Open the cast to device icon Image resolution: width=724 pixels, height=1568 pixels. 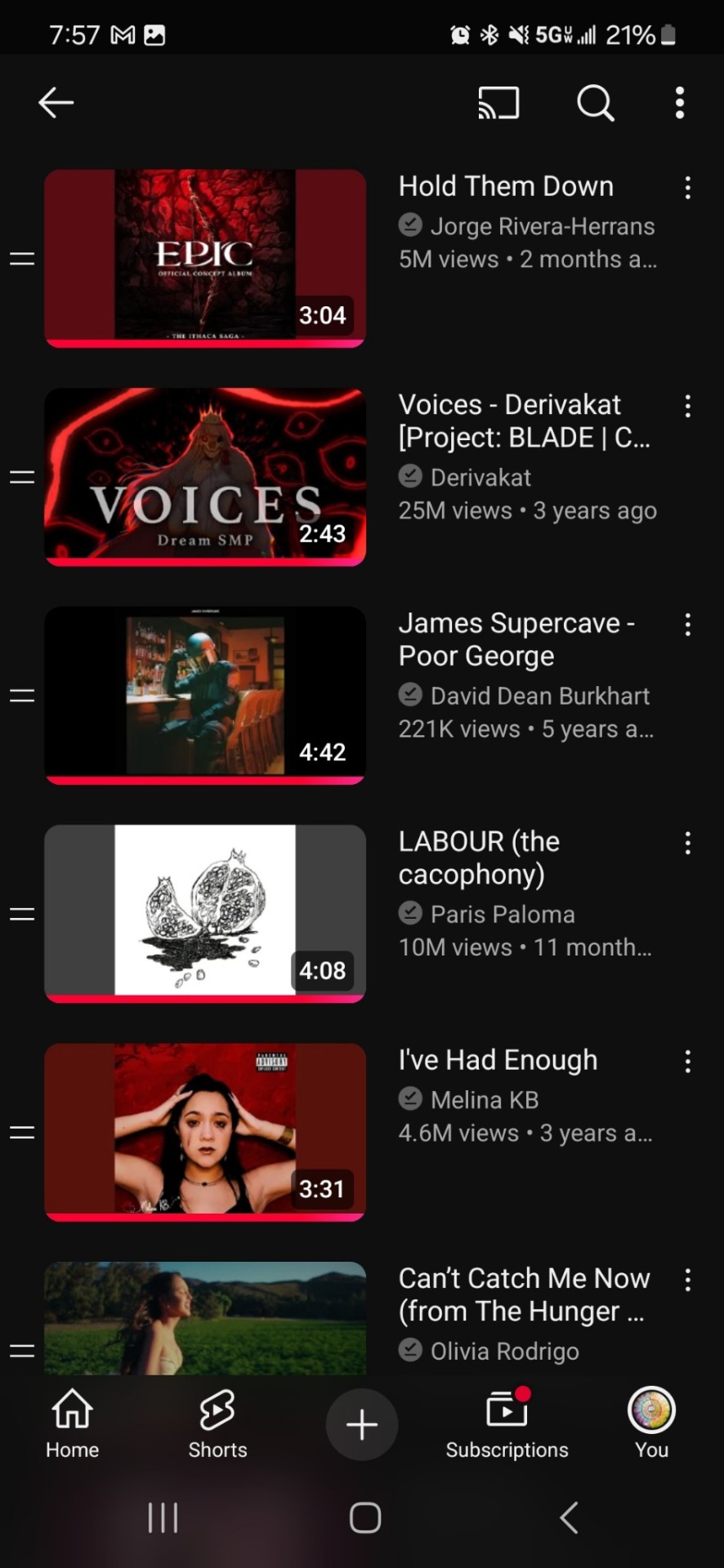(x=498, y=103)
